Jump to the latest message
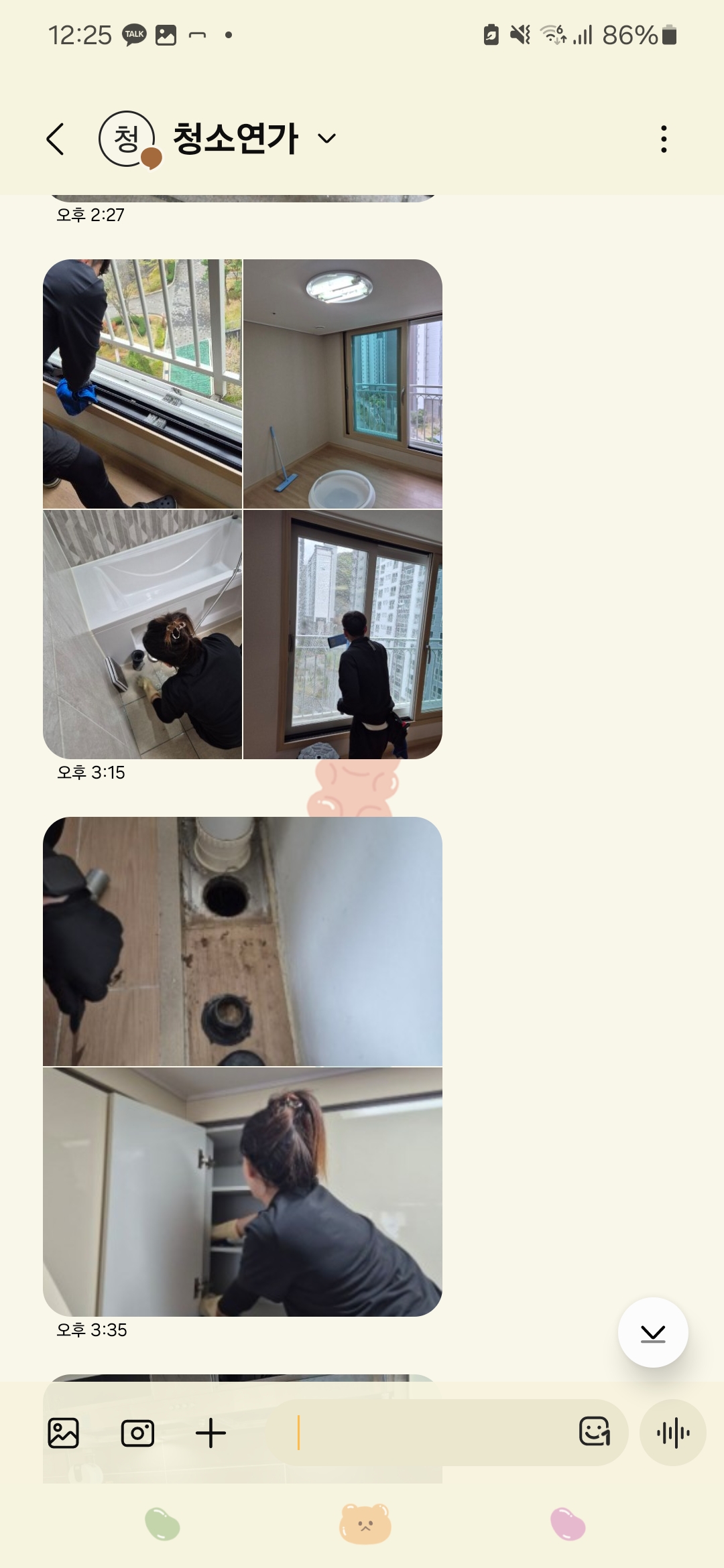The width and height of the screenshot is (724, 1568). 652,1333
